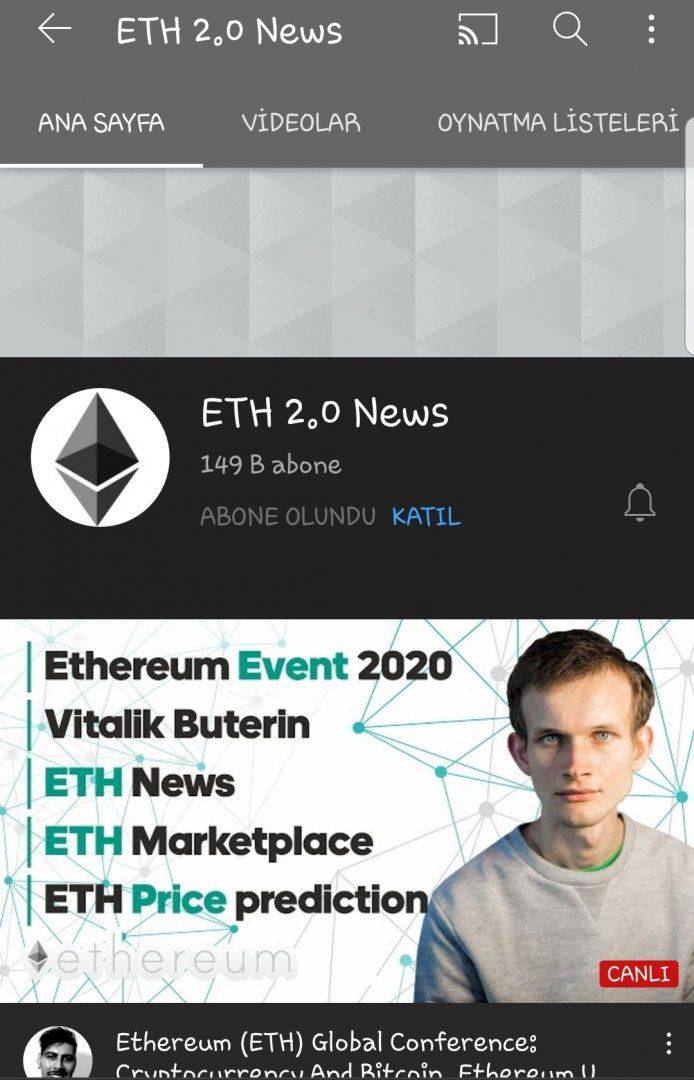The height and width of the screenshot is (1080, 694).
Task: Open the OYNATMA LİSTELERİ tab
Action: click(x=558, y=123)
